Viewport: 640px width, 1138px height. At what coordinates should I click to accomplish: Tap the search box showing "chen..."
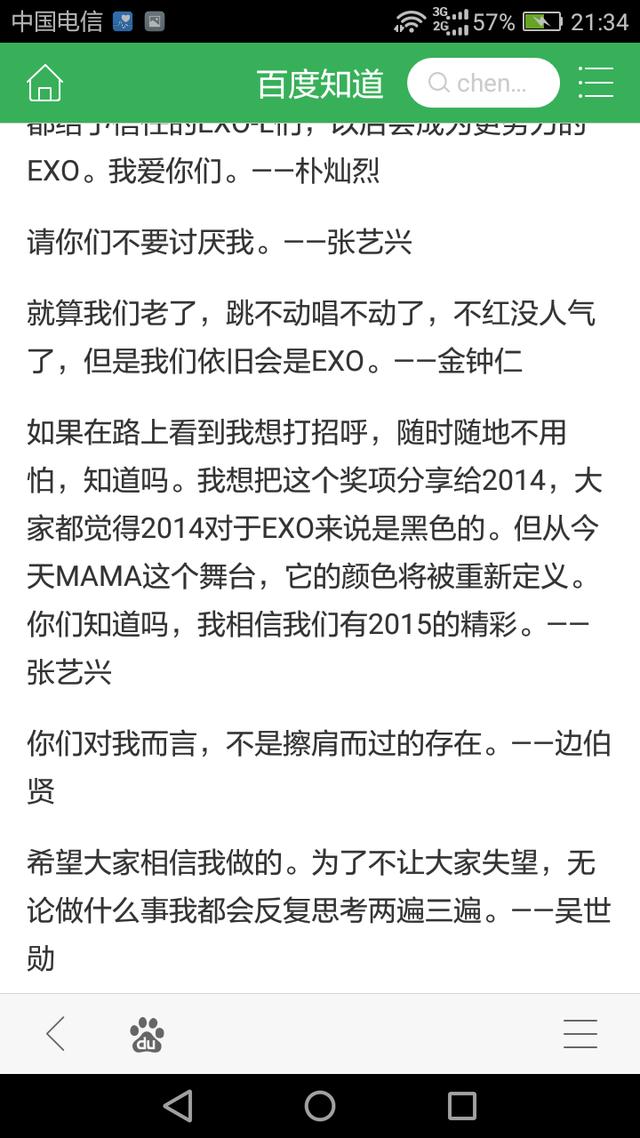point(483,83)
